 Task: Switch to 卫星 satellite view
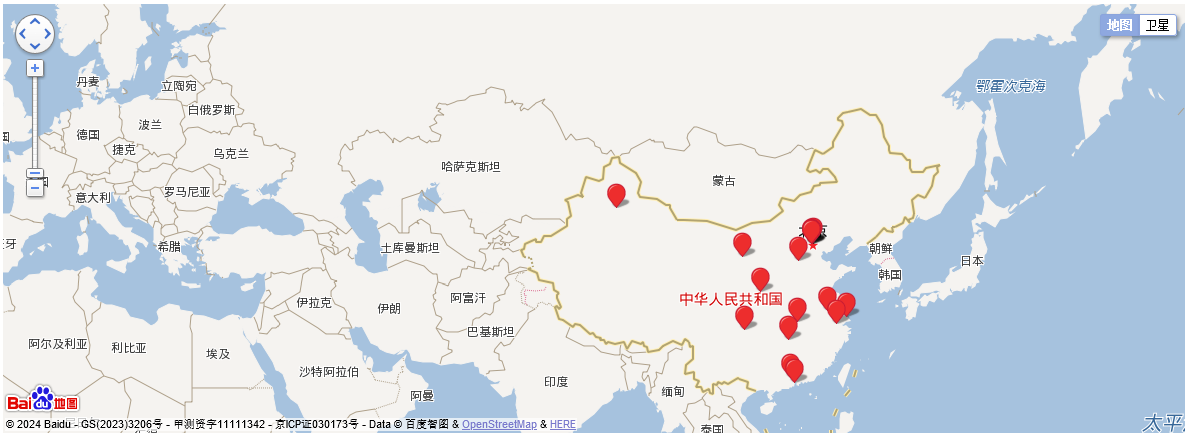[x=1157, y=25]
